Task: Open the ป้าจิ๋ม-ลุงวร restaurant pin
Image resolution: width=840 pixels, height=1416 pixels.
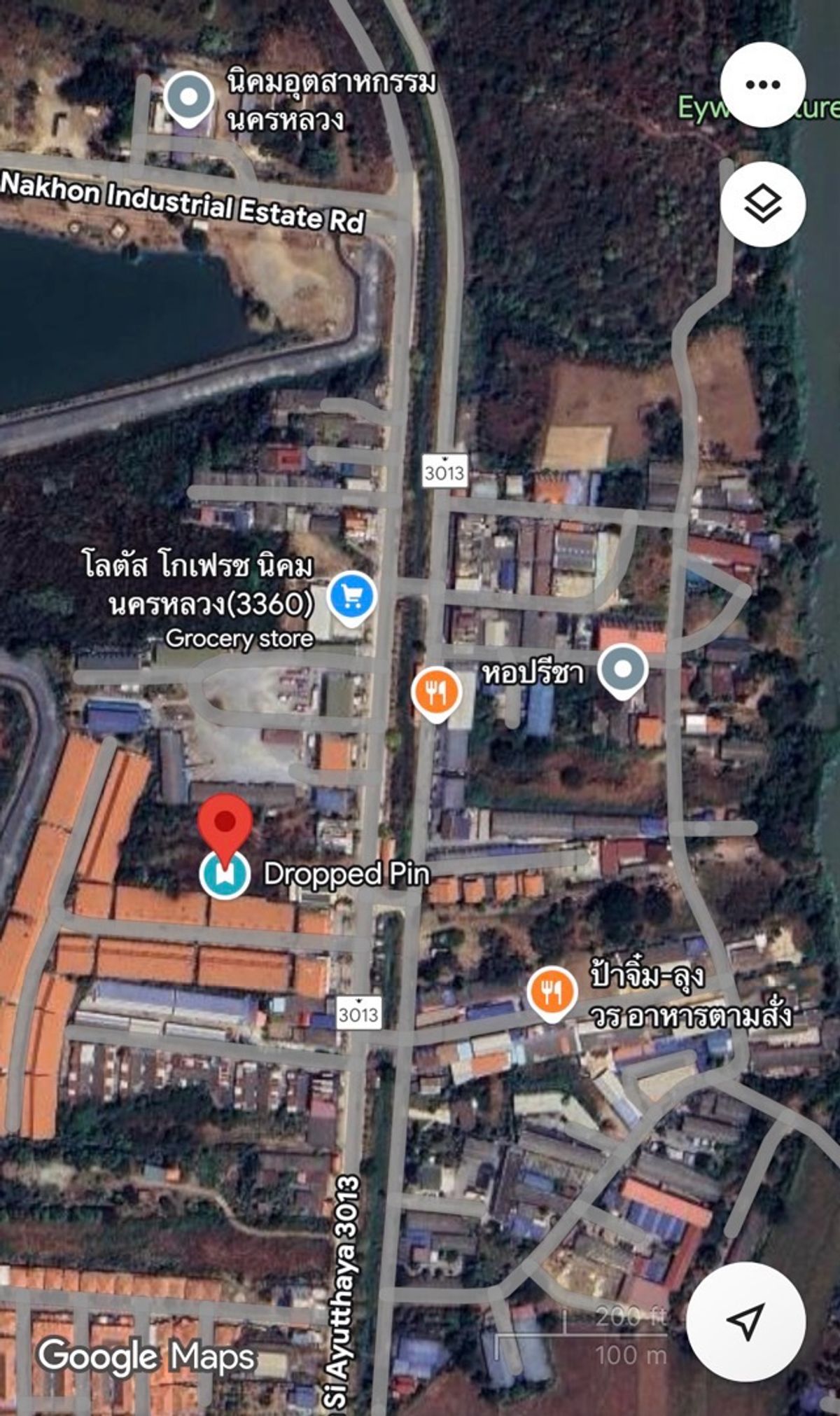Action: coord(552,991)
